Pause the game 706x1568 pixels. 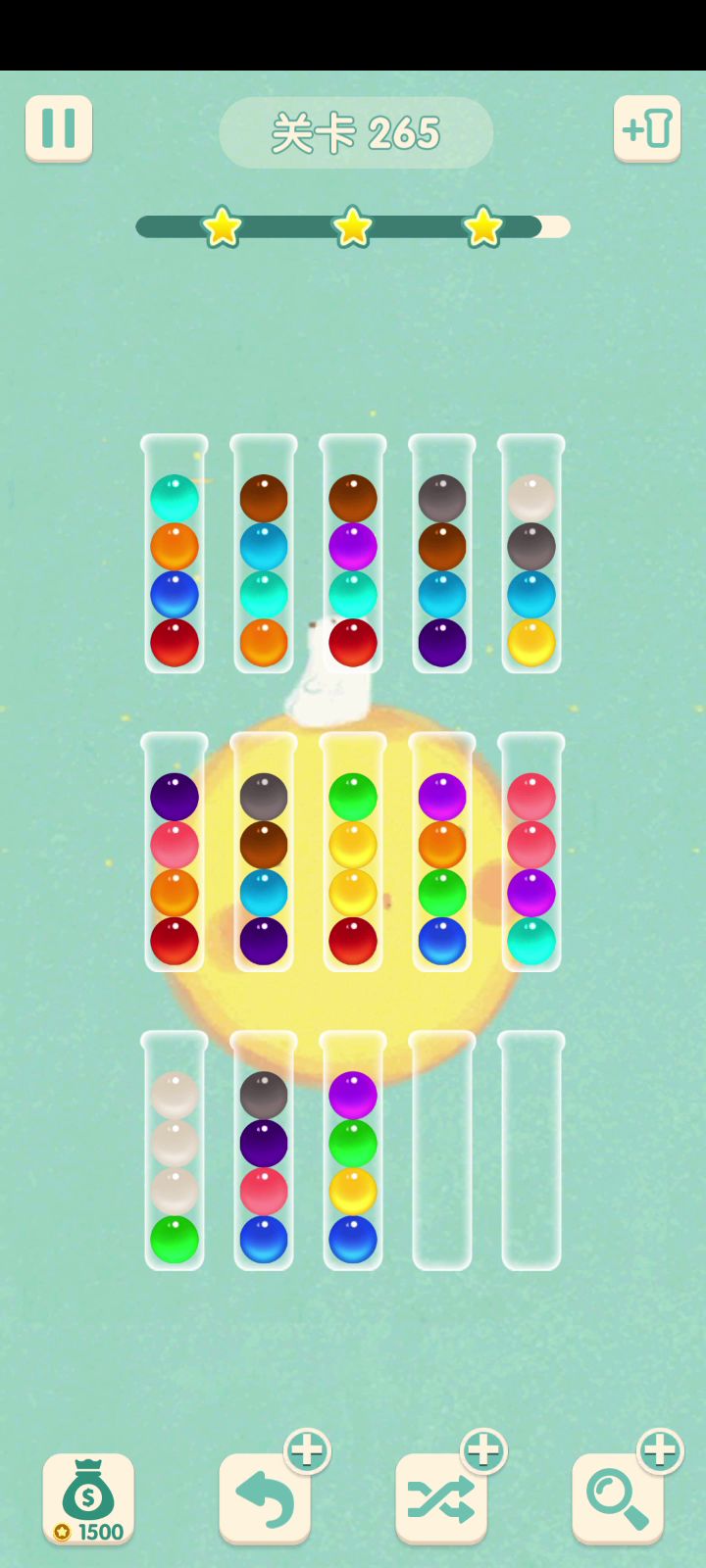coord(59,128)
